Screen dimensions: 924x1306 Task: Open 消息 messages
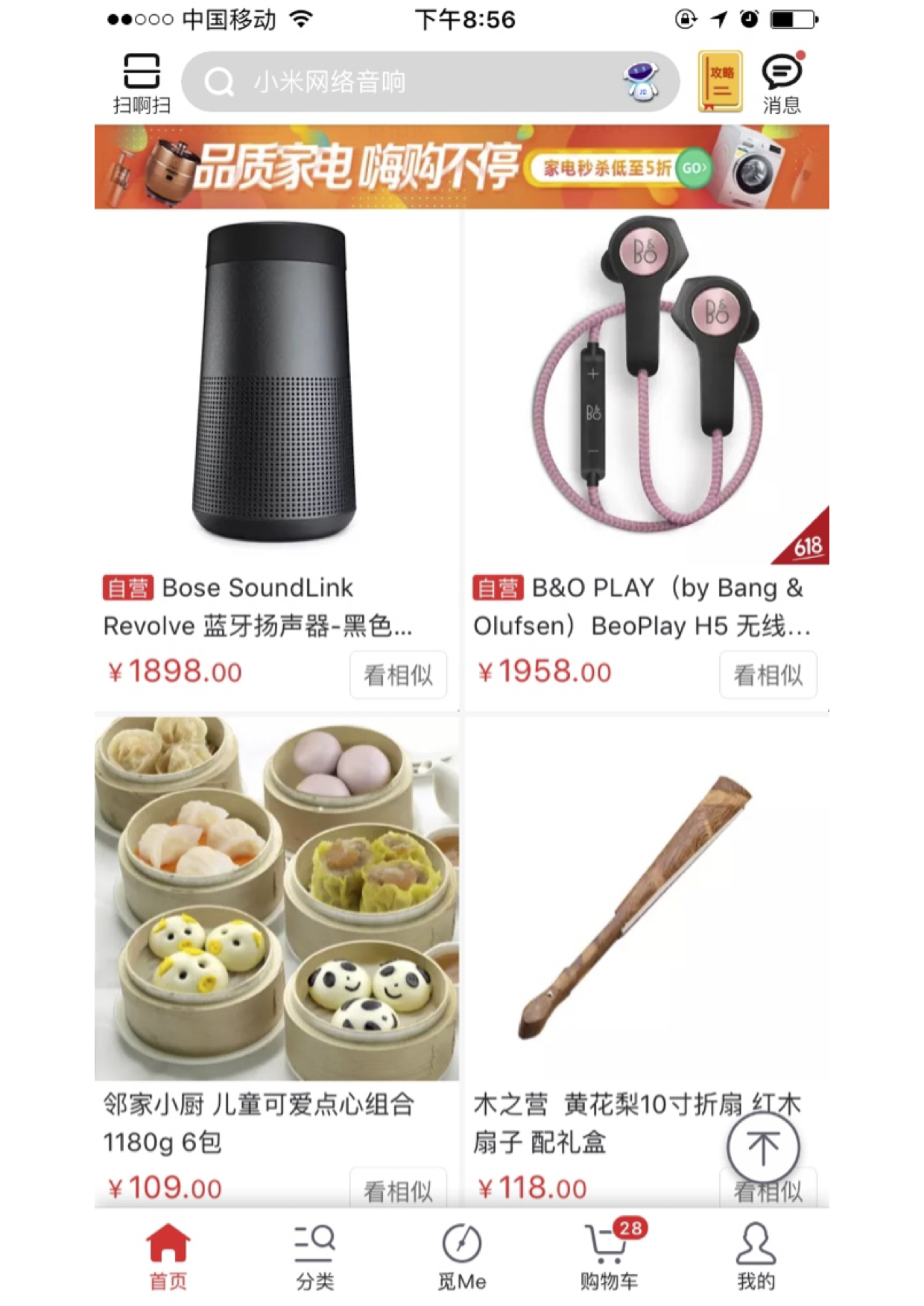(781, 83)
